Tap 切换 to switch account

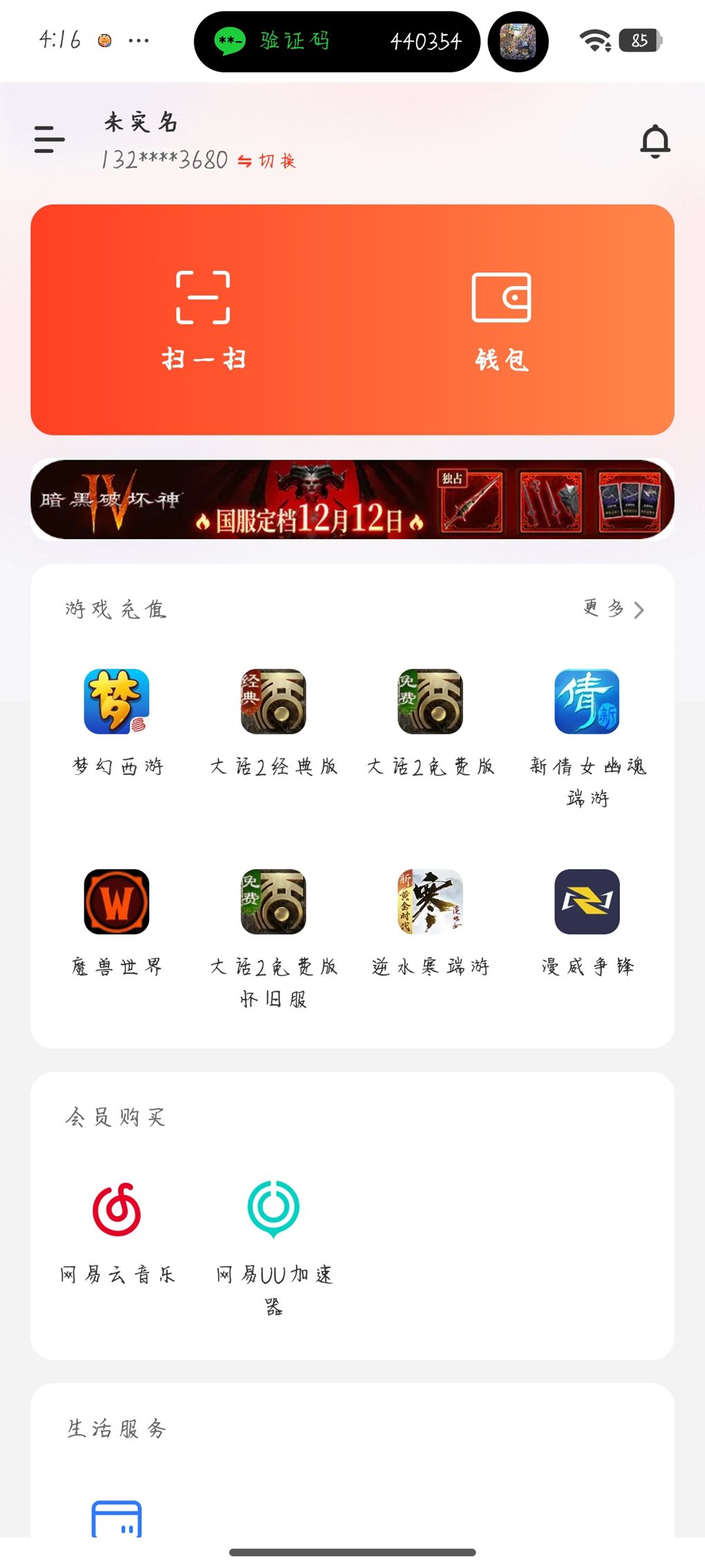267,161
